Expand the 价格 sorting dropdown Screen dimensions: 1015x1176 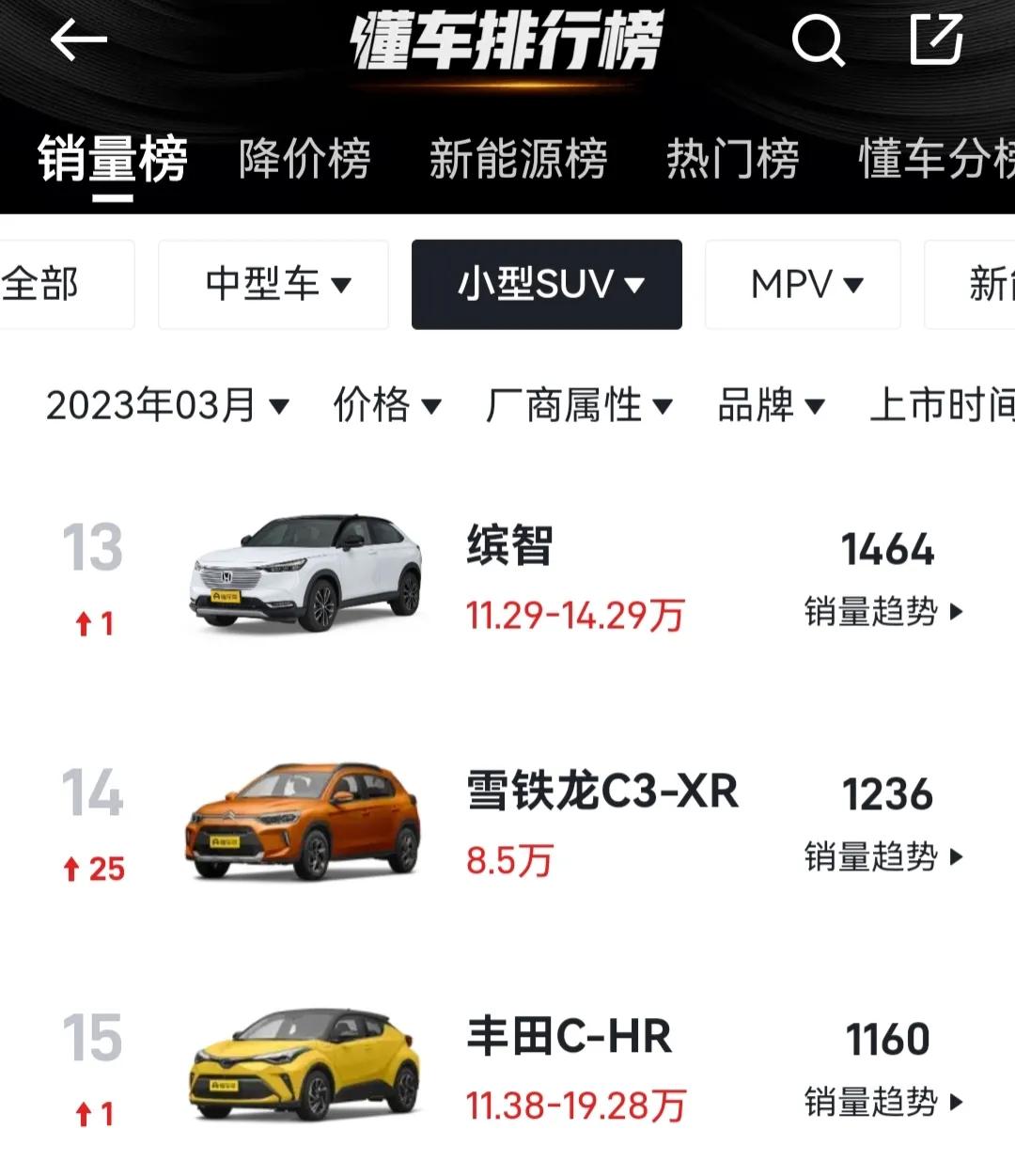(387, 406)
